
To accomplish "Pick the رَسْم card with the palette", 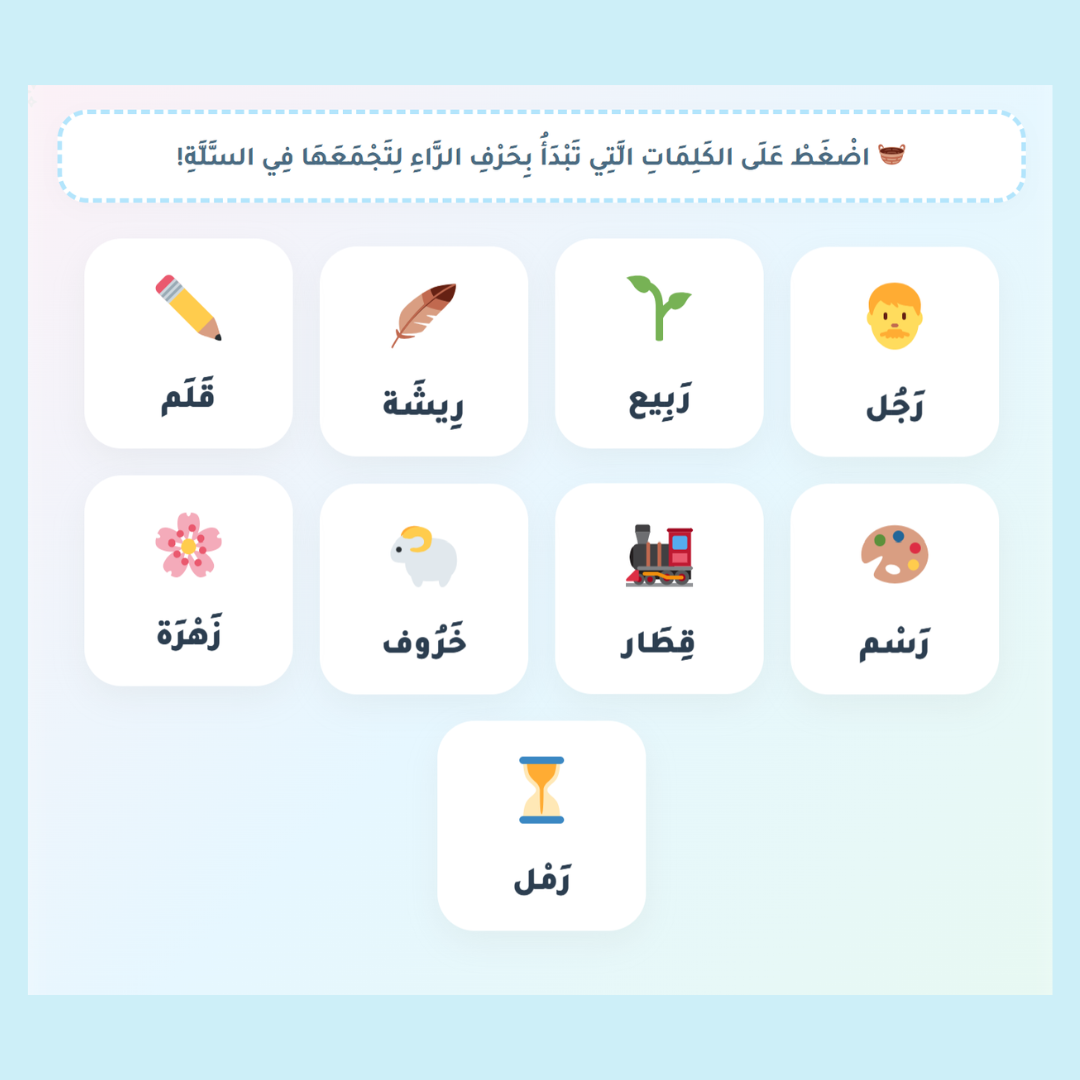I will pos(894,589).
